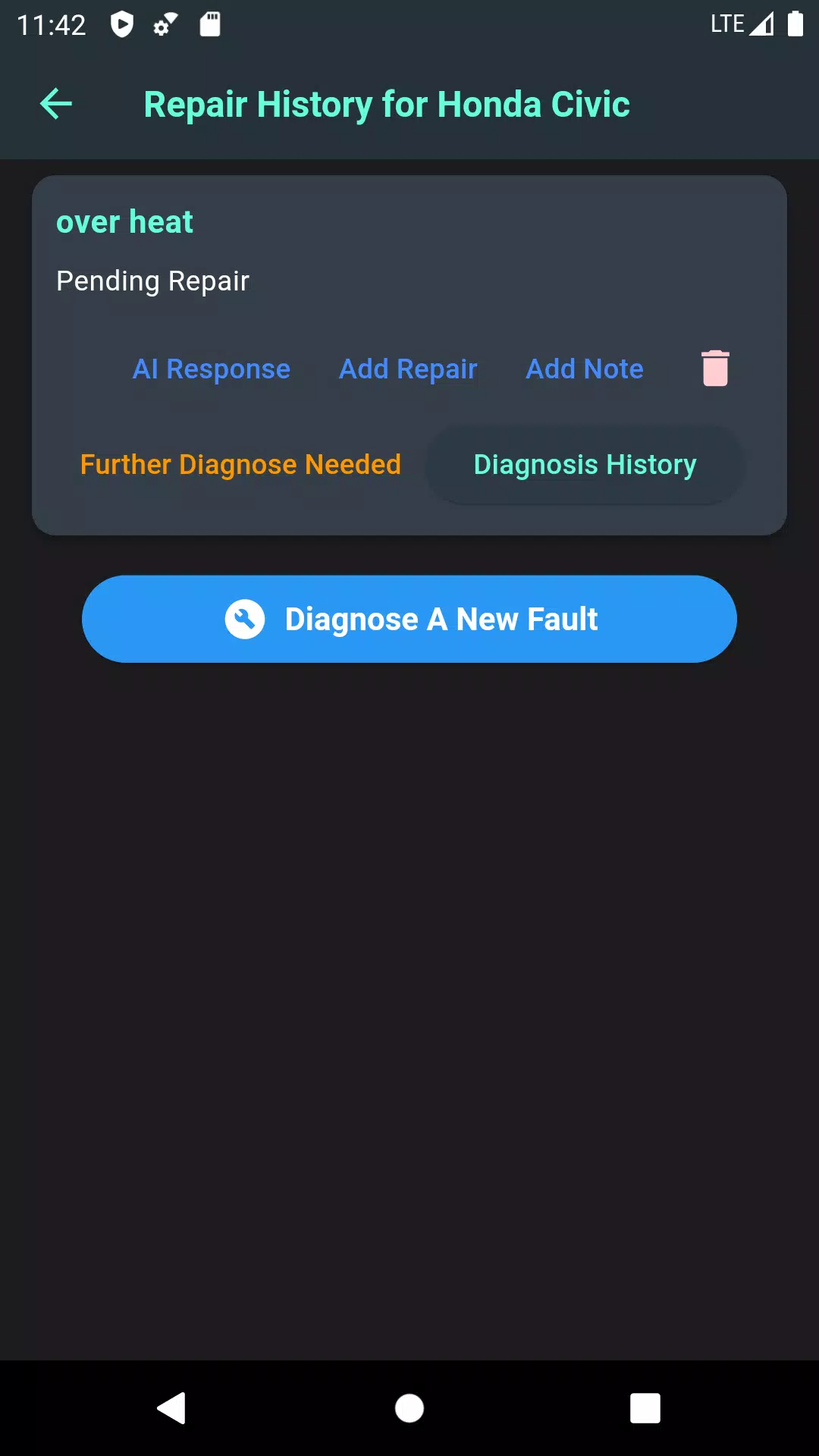
Task: Open AI Response for over heat
Action: [212, 369]
